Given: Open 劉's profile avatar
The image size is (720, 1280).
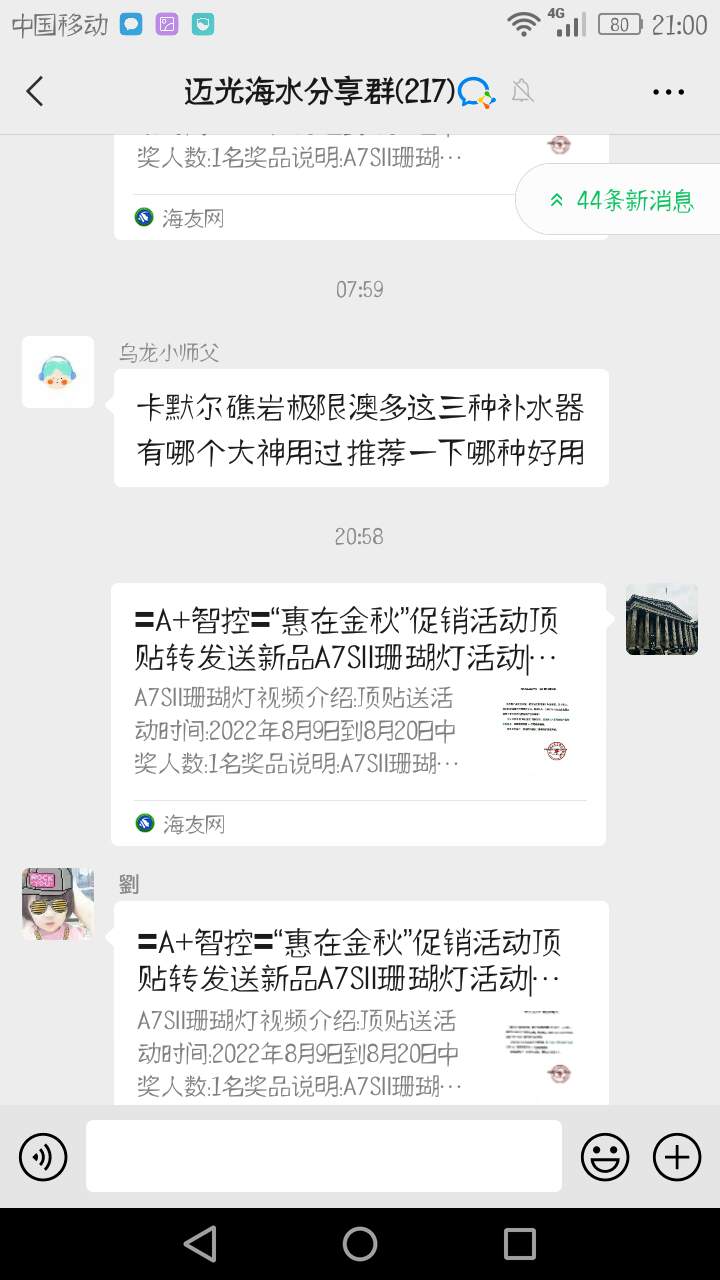Looking at the screenshot, I should point(58,904).
